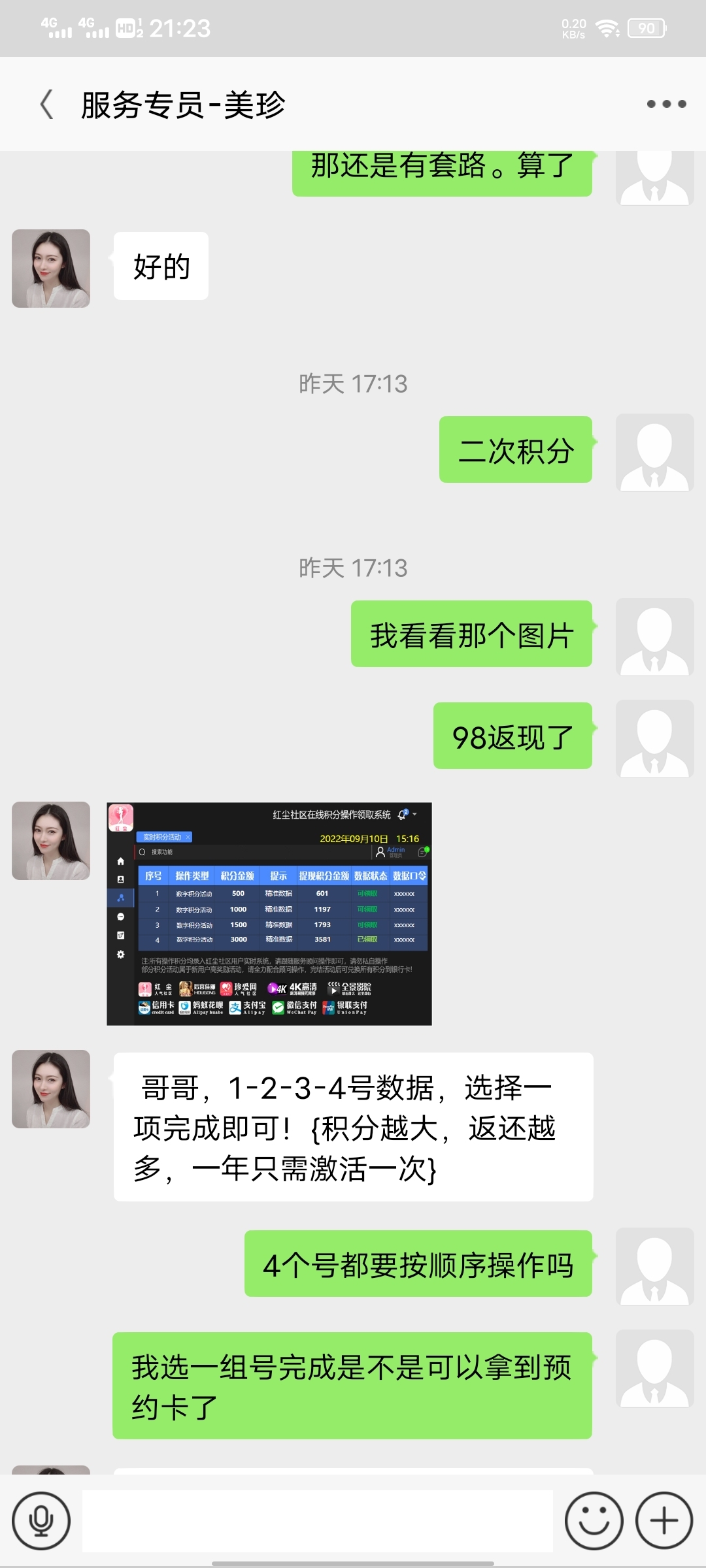
Task: Switch to voice input microphone
Action: 41,1521
